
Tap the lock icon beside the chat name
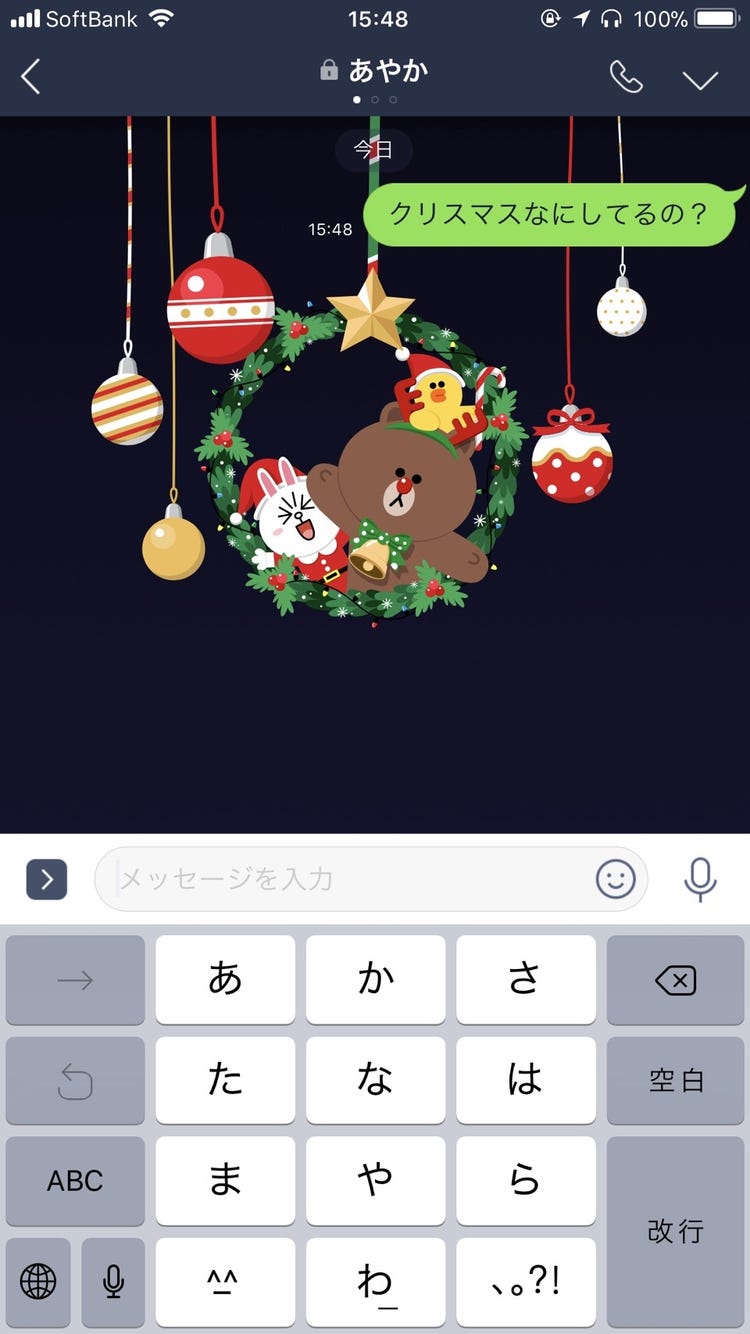[327, 71]
